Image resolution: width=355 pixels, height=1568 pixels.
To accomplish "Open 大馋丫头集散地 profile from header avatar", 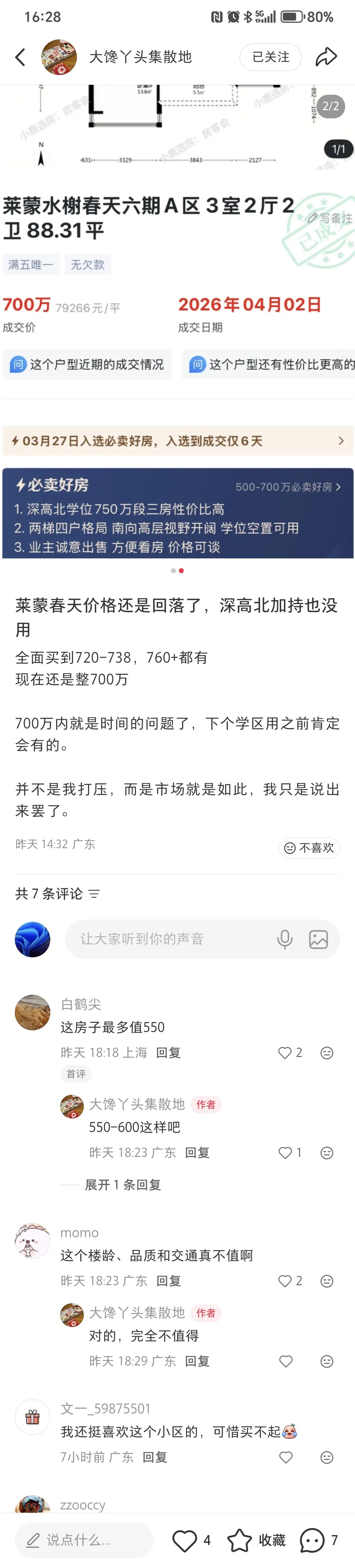I will 59,57.
